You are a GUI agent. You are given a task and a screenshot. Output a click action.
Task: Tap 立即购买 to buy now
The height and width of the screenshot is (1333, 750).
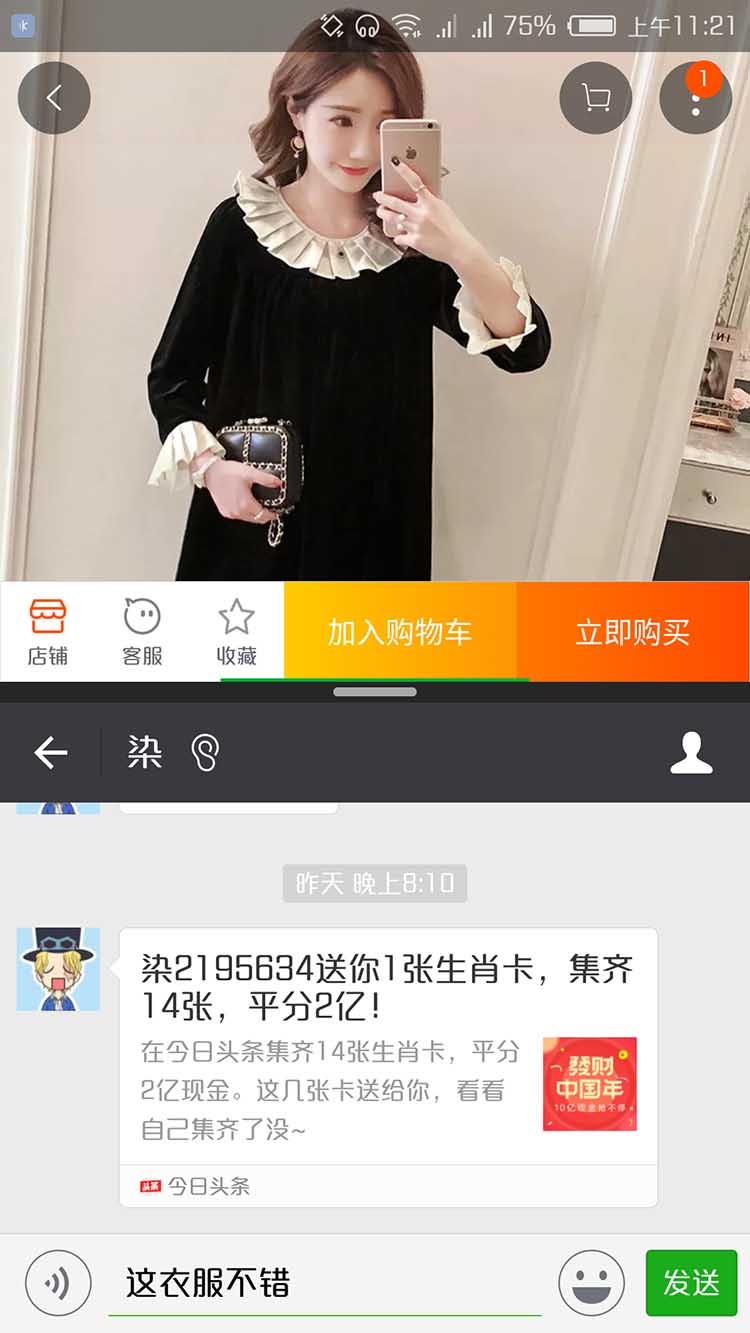coord(633,632)
